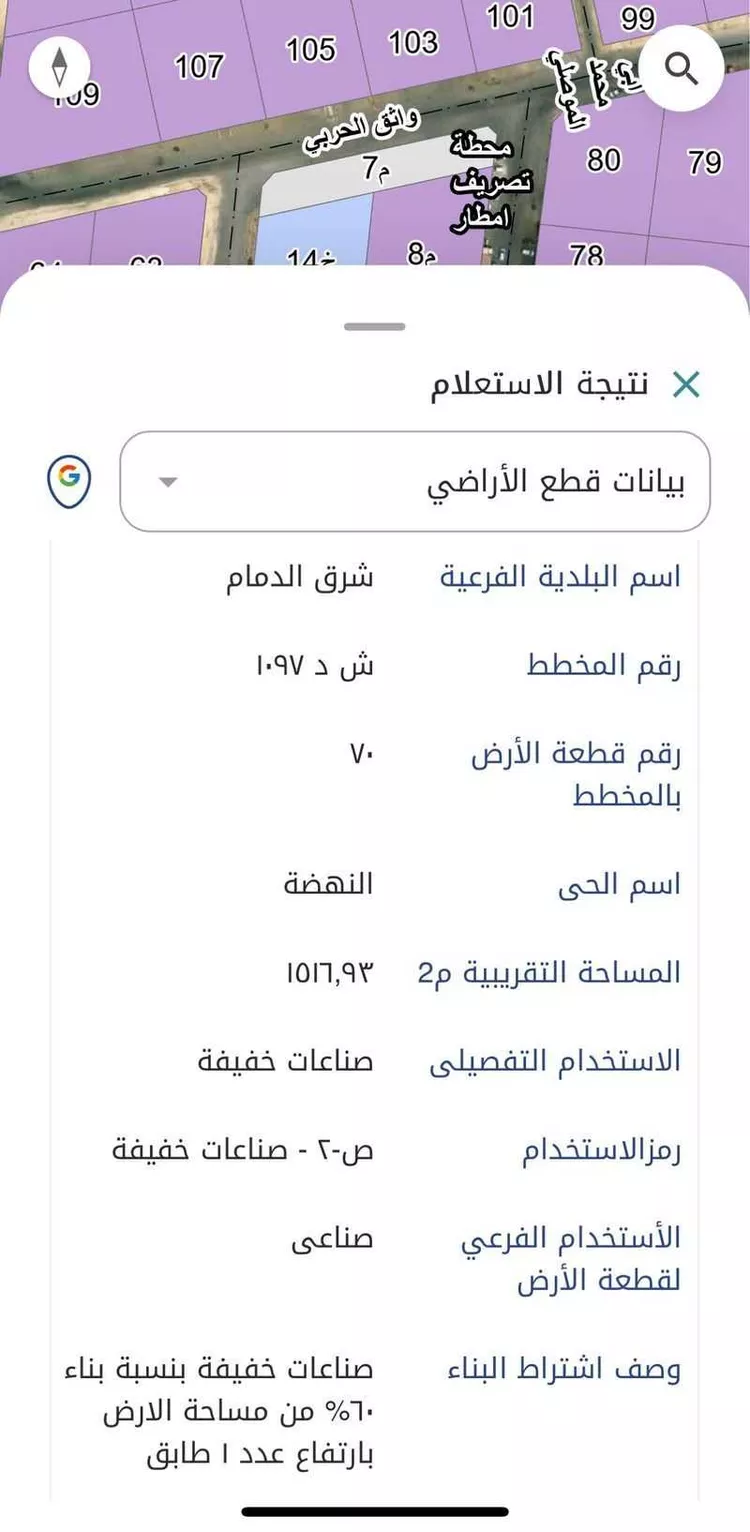
Task: Select parcel 79 on the map
Action: pyautogui.click(x=706, y=160)
